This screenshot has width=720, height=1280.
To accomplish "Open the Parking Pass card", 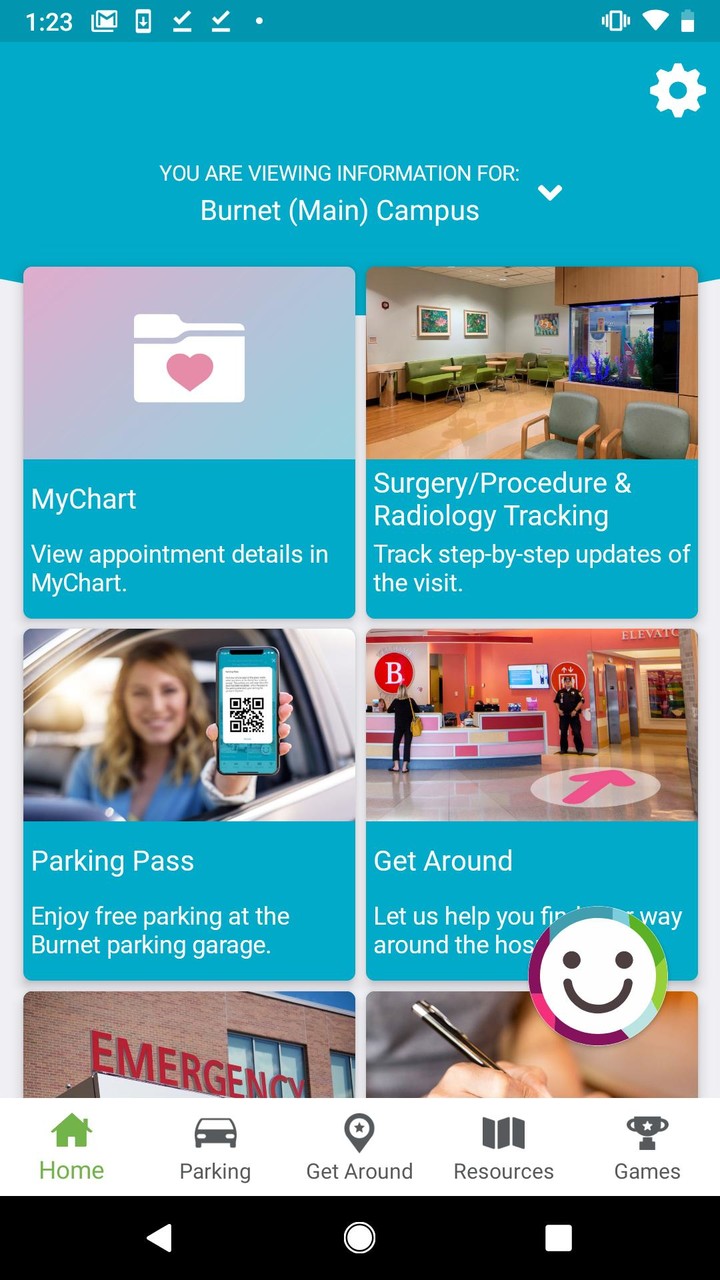I will tap(189, 804).
